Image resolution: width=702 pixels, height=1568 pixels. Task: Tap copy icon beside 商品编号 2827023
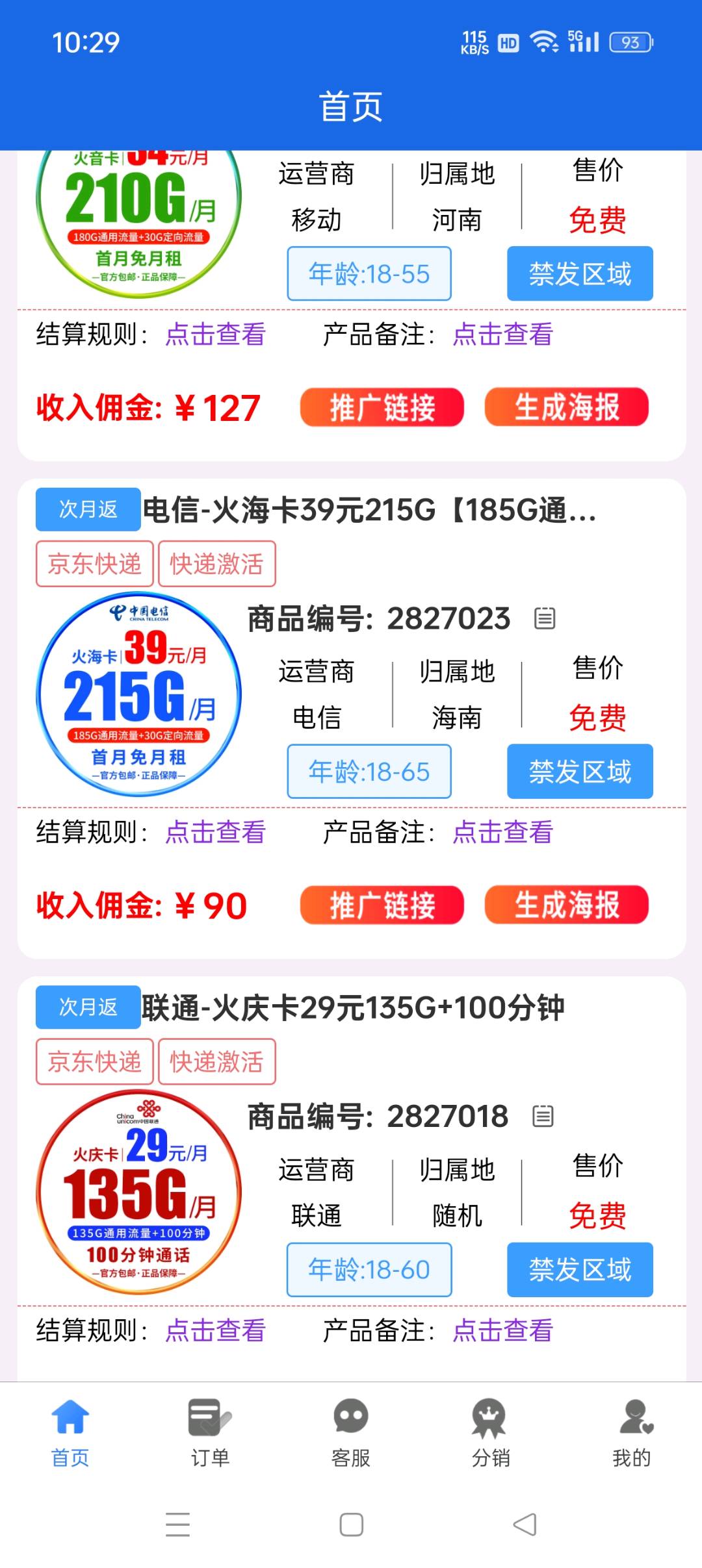[546, 619]
